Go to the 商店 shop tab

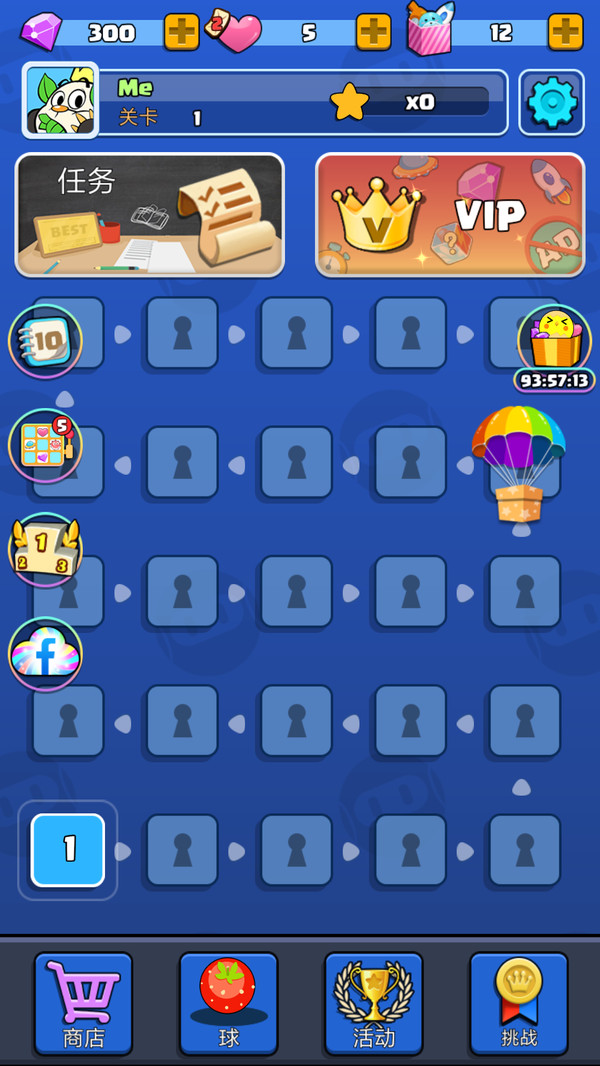click(83, 1003)
